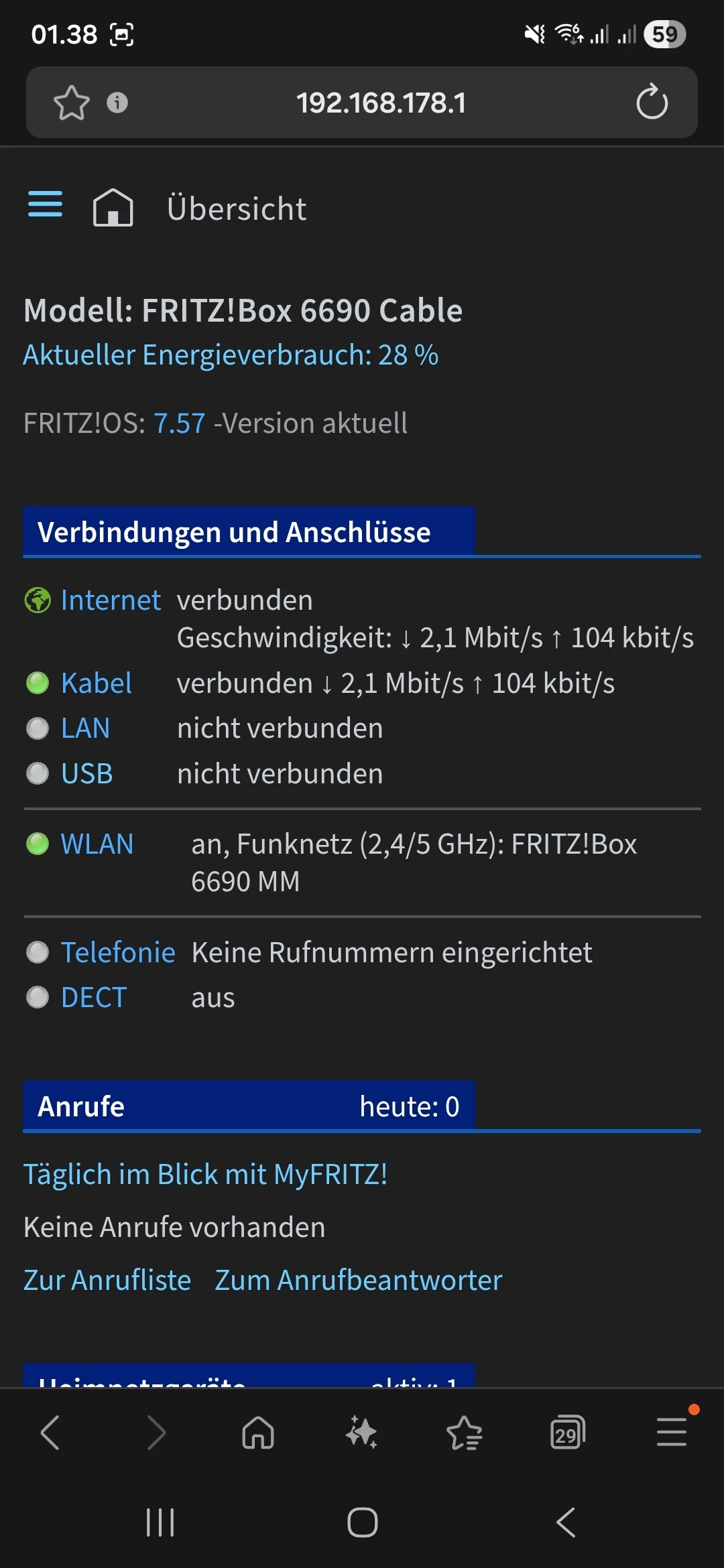Open the DECT link
Viewport: 724px width, 1568px height.
pyautogui.click(x=94, y=998)
